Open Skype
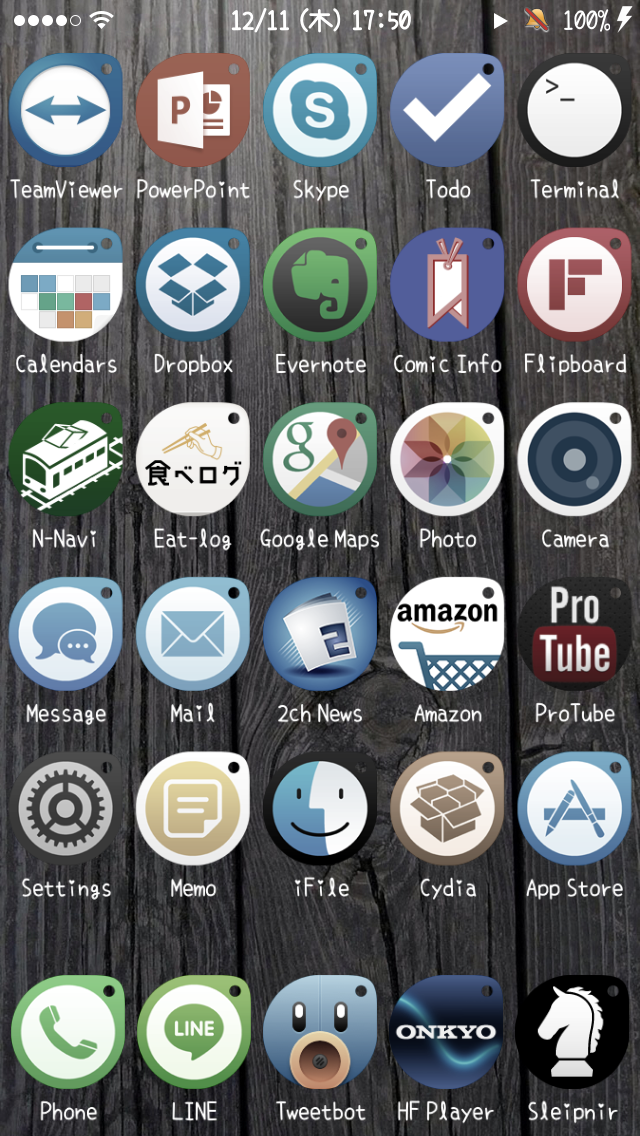Screen dimensions: 640x1136 click(x=320, y=111)
